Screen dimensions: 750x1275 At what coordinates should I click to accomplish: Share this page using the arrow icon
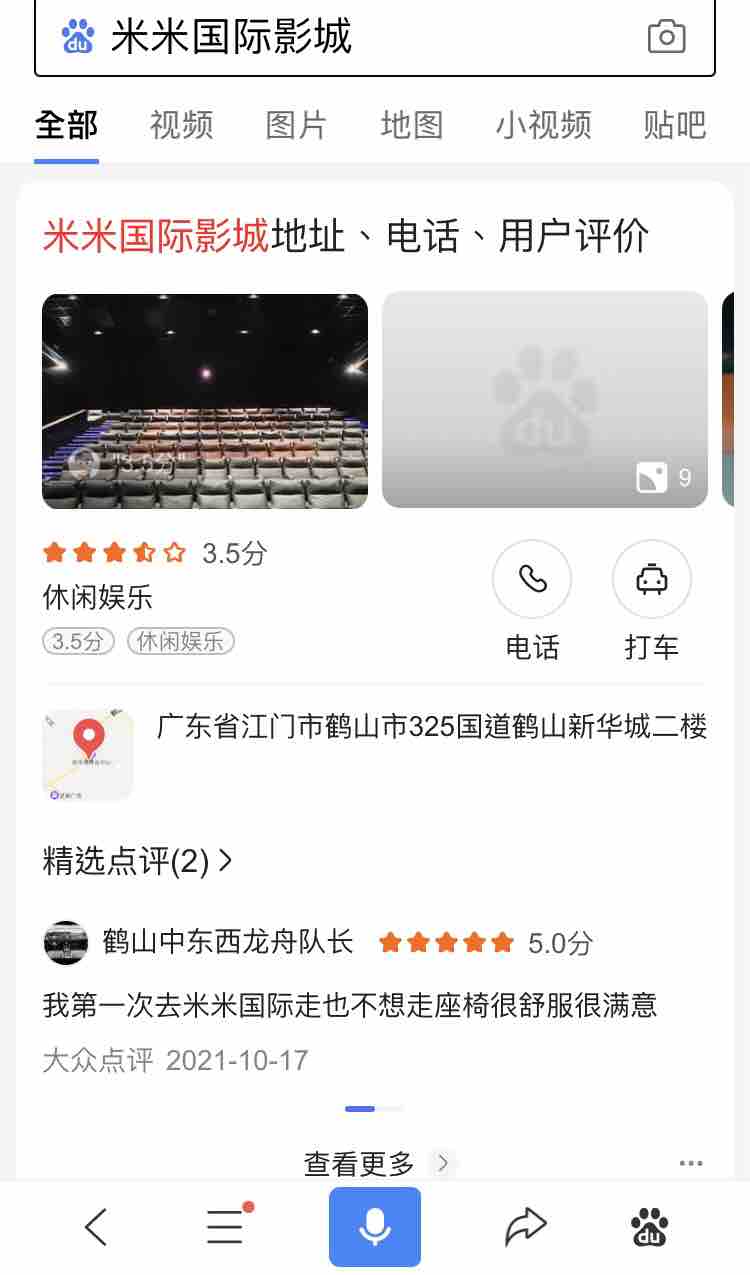pyautogui.click(x=525, y=1227)
